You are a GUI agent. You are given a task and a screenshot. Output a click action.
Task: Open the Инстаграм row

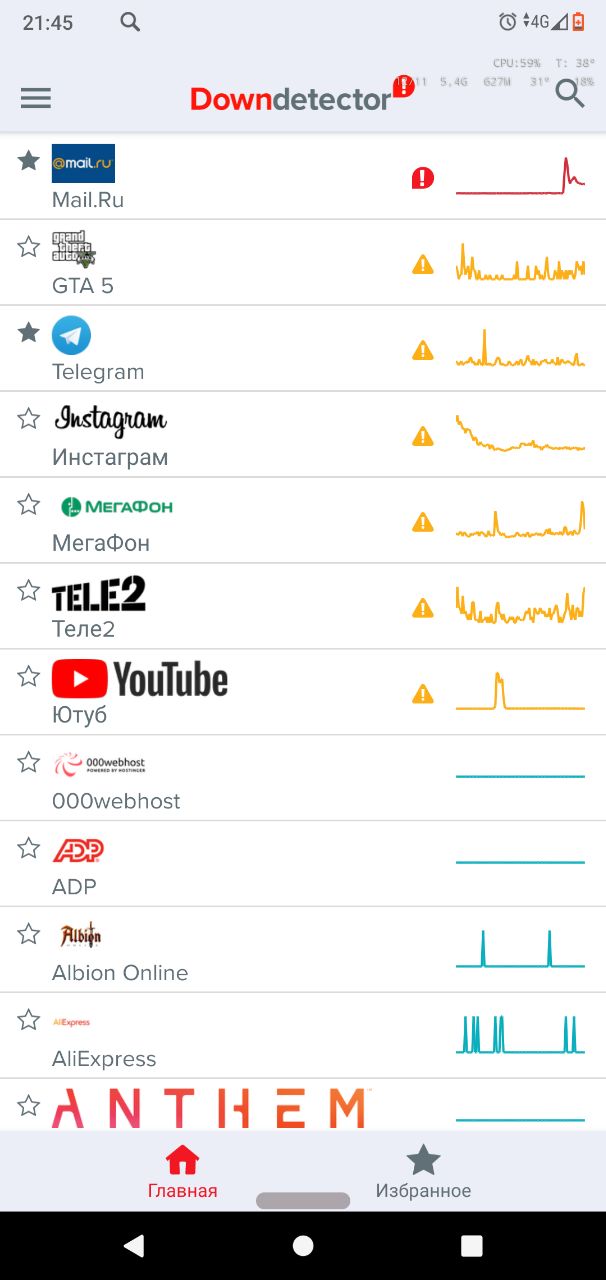pos(303,434)
